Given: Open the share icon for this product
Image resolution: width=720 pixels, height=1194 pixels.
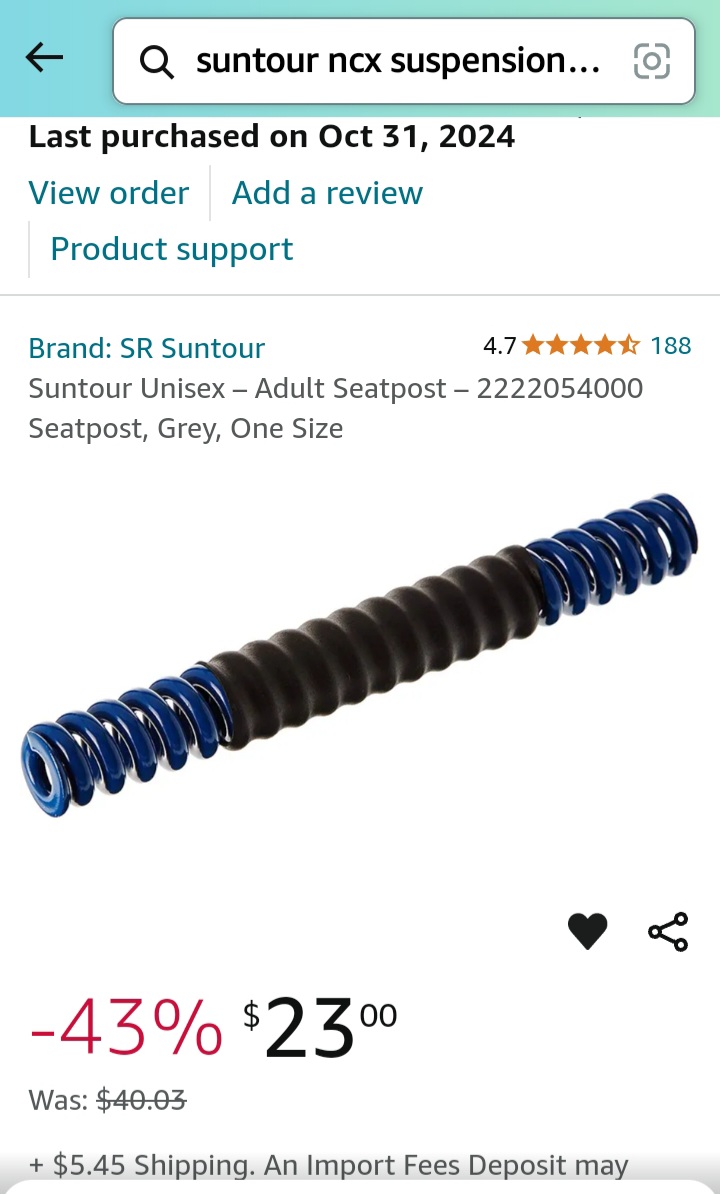Looking at the screenshot, I should tap(666, 930).
